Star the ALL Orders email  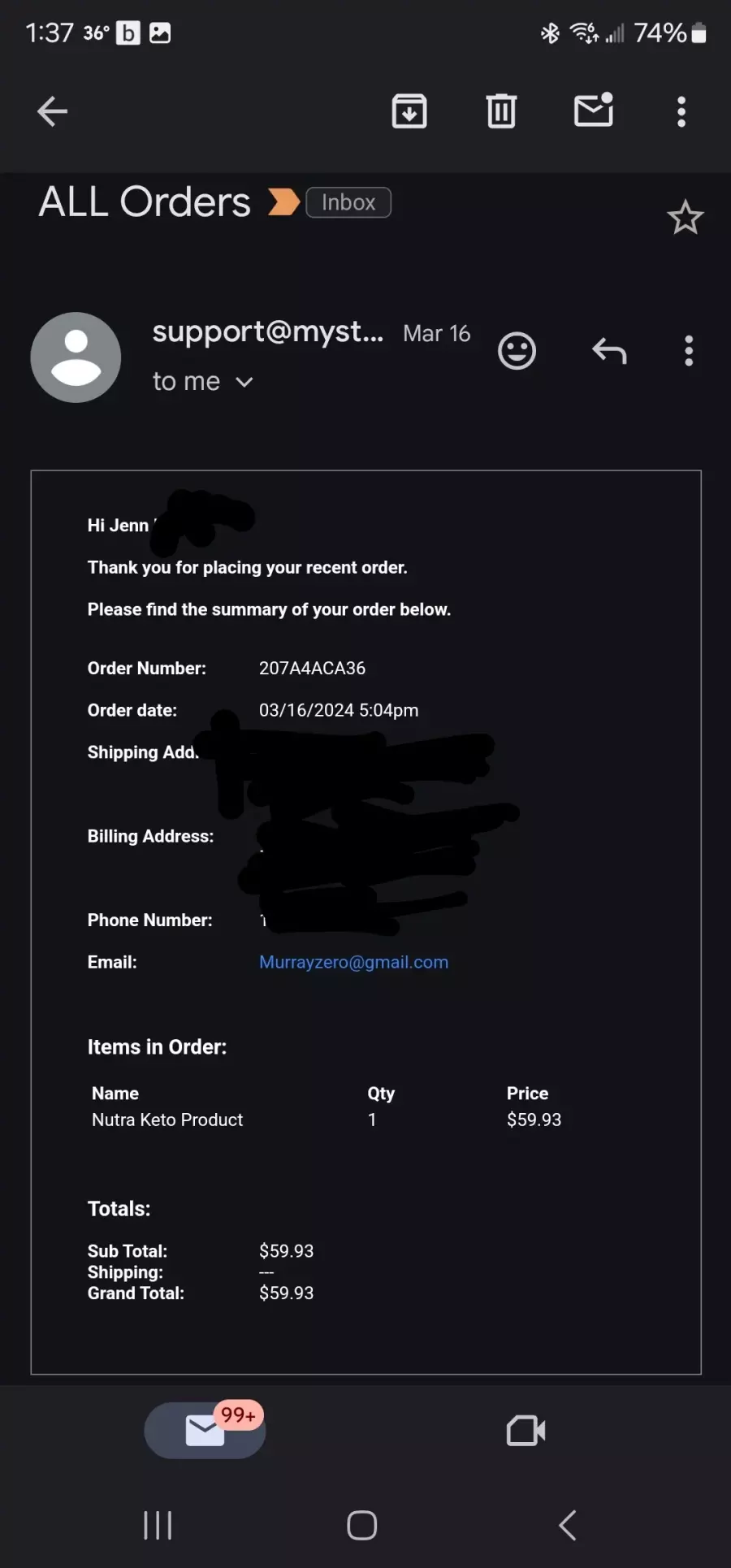(x=685, y=218)
